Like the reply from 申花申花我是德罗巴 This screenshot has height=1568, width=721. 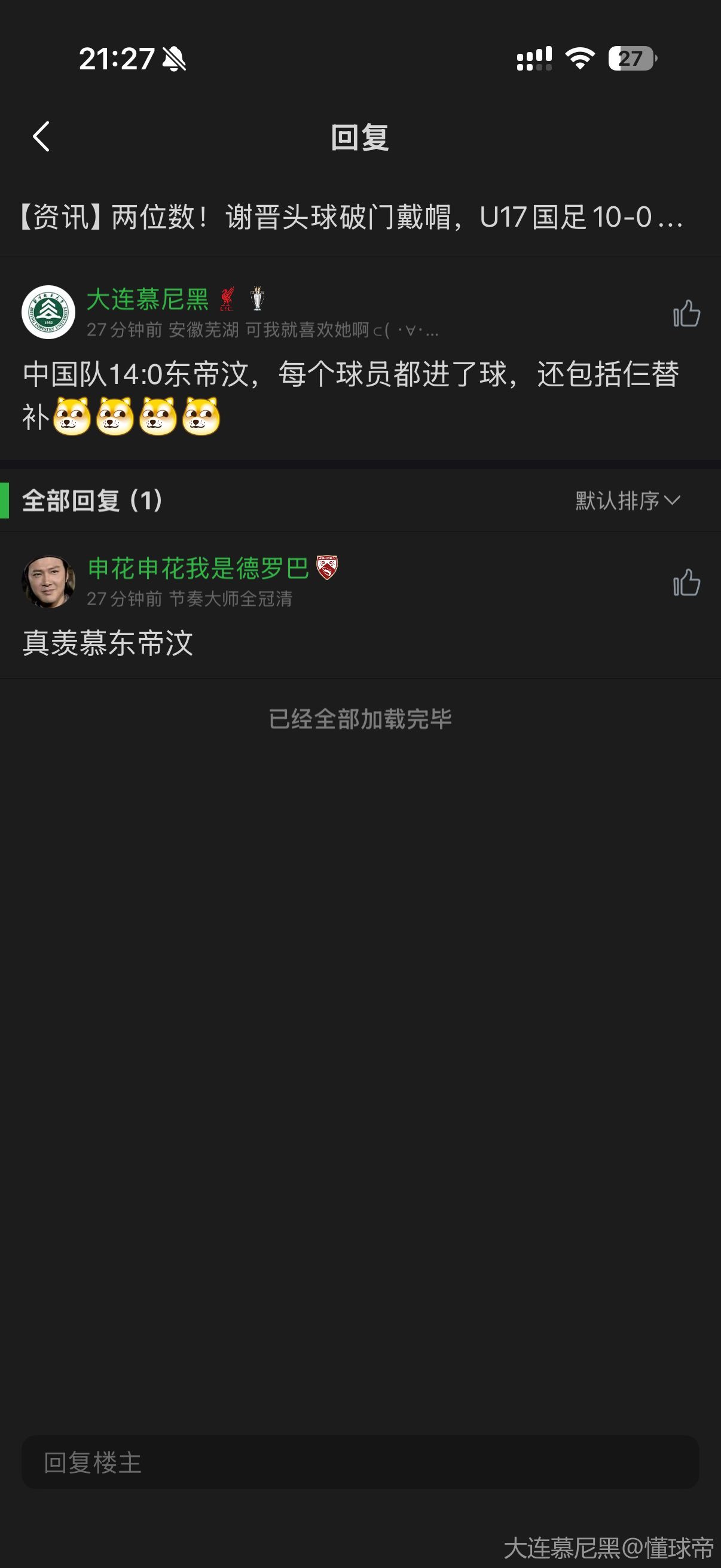686,582
